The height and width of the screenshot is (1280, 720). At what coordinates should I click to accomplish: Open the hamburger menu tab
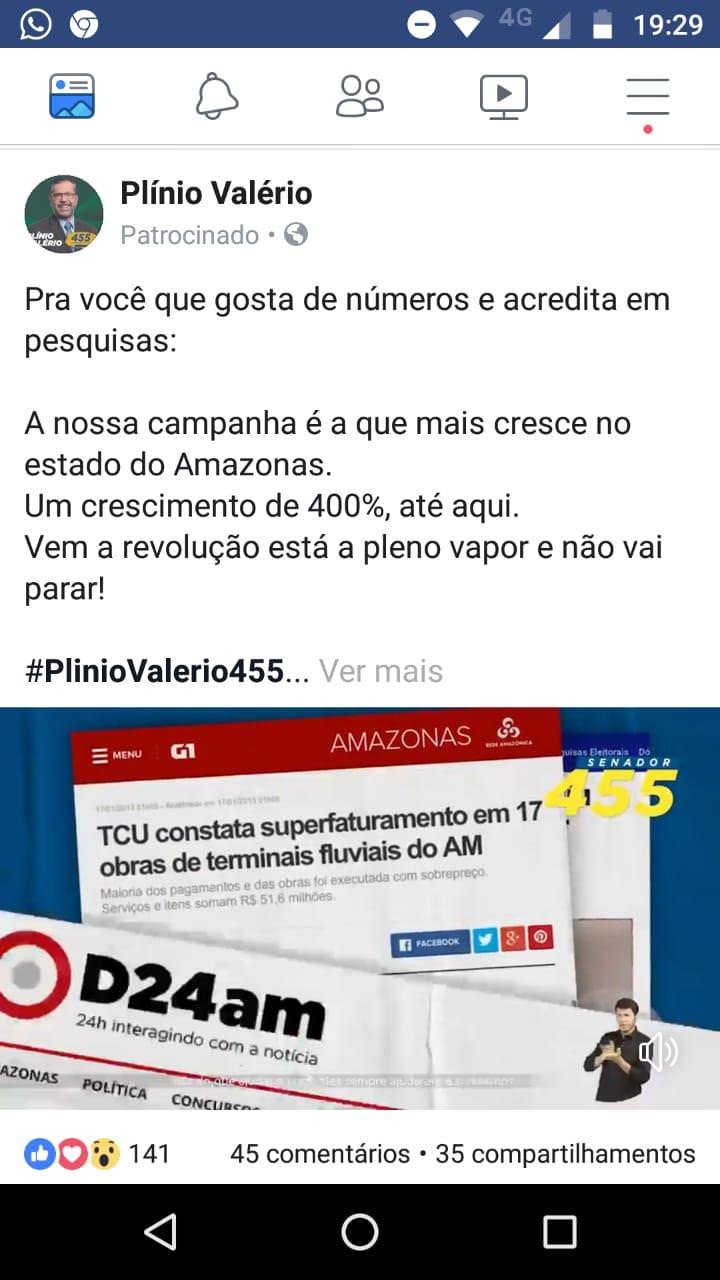pyautogui.click(x=647, y=97)
